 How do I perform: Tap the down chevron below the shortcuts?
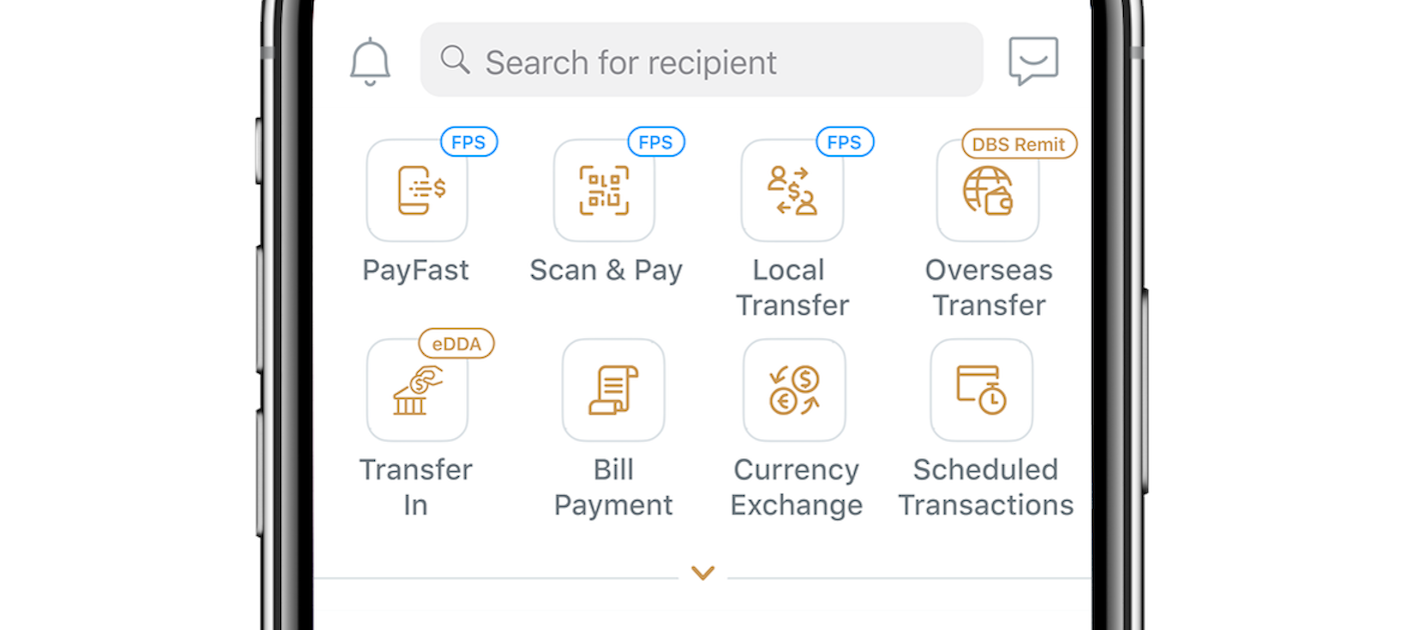(x=703, y=574)
